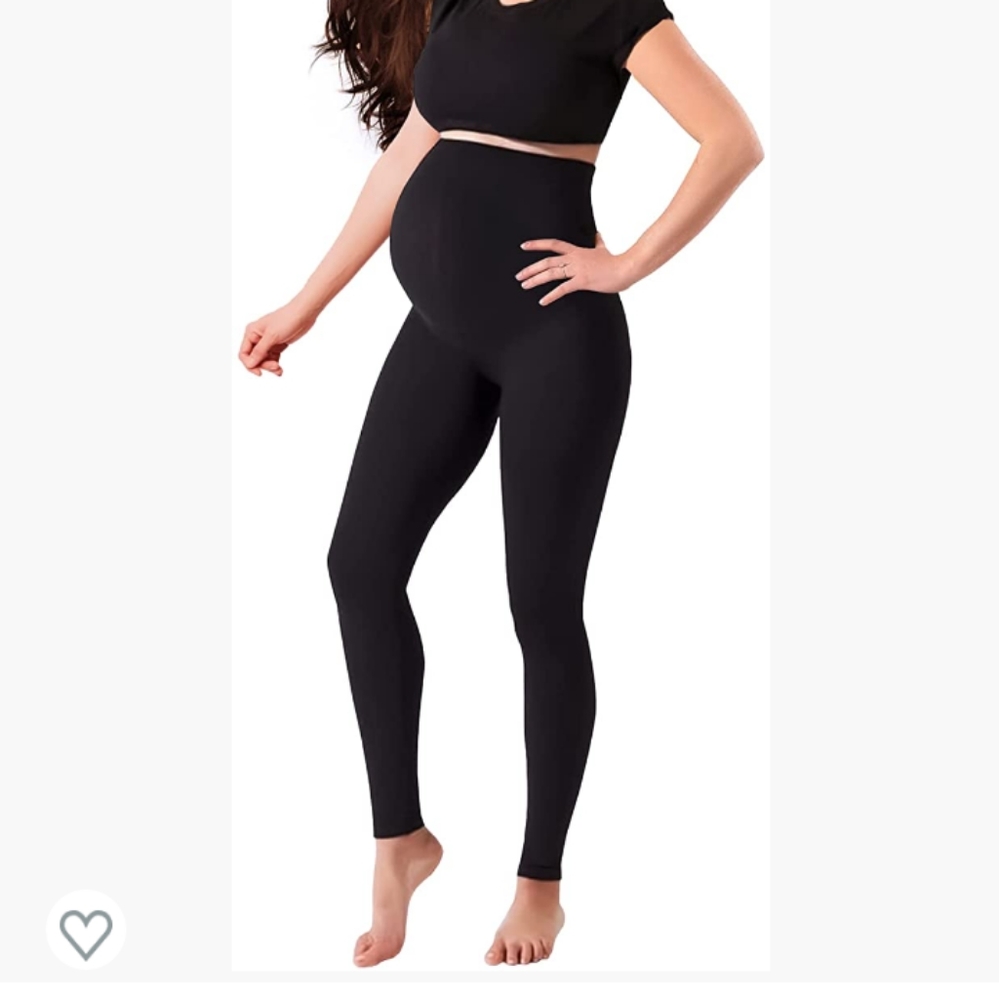
Task: Toggle favoriting of the maternity leggings
Action: 86,928
